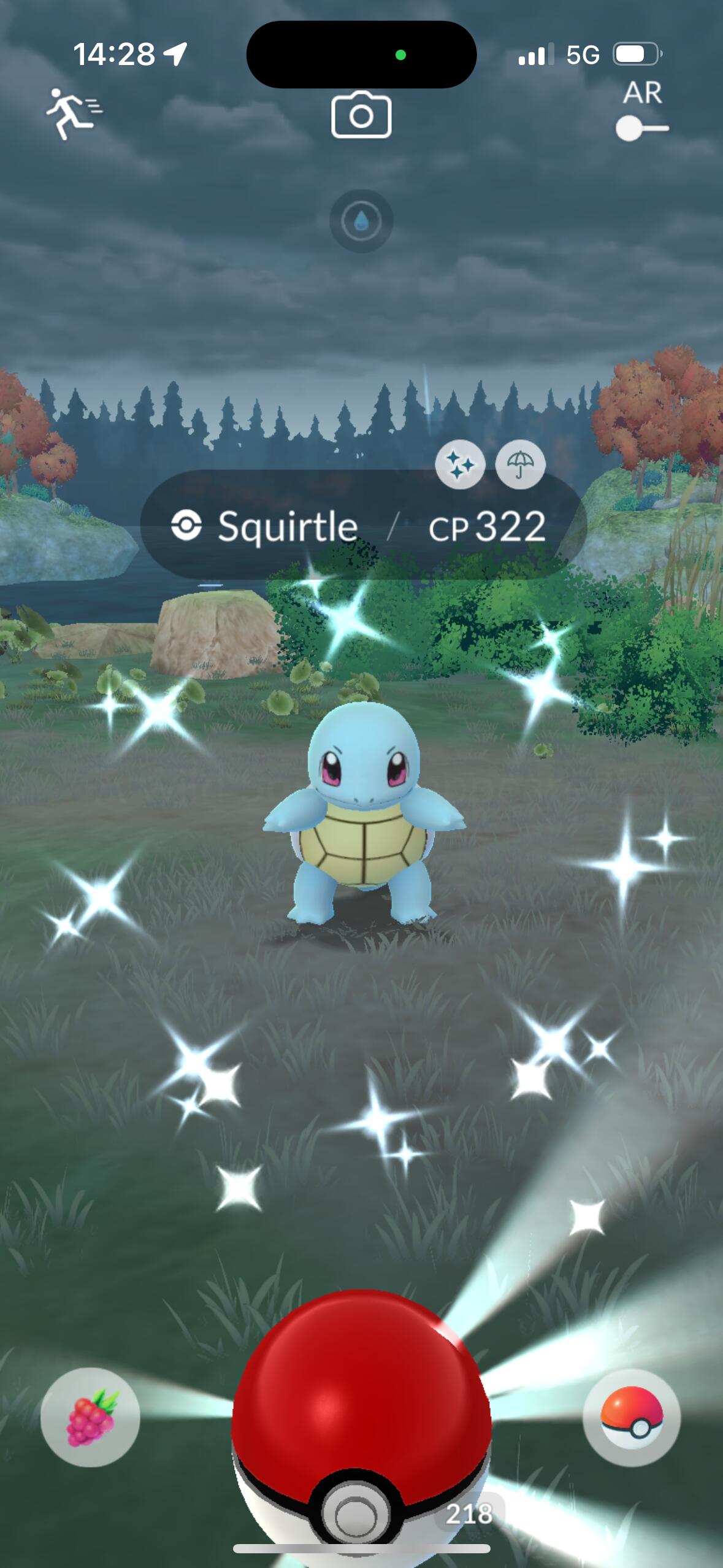Open the camera to photograph Squirtle
This screenshot has width=723, height=1568.
[361, 115]
